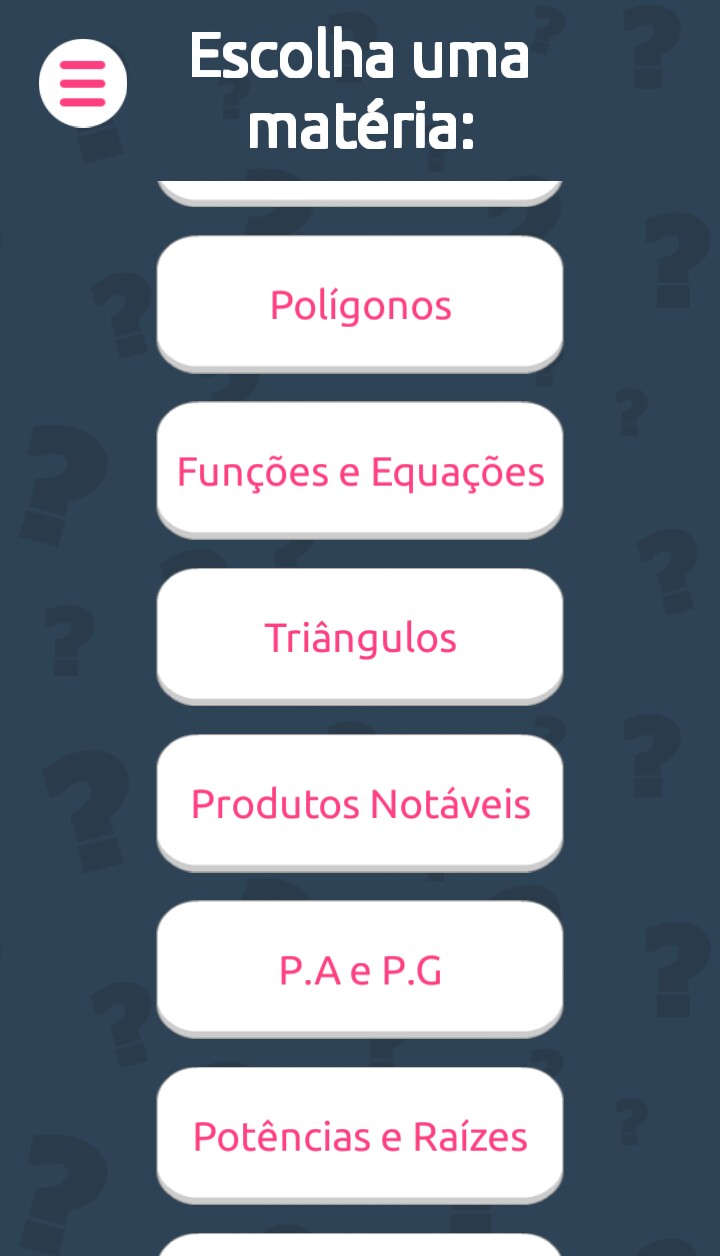Pick Produtos Notáveis
This screenshot has height=1256, width=720.
[360, 802]
